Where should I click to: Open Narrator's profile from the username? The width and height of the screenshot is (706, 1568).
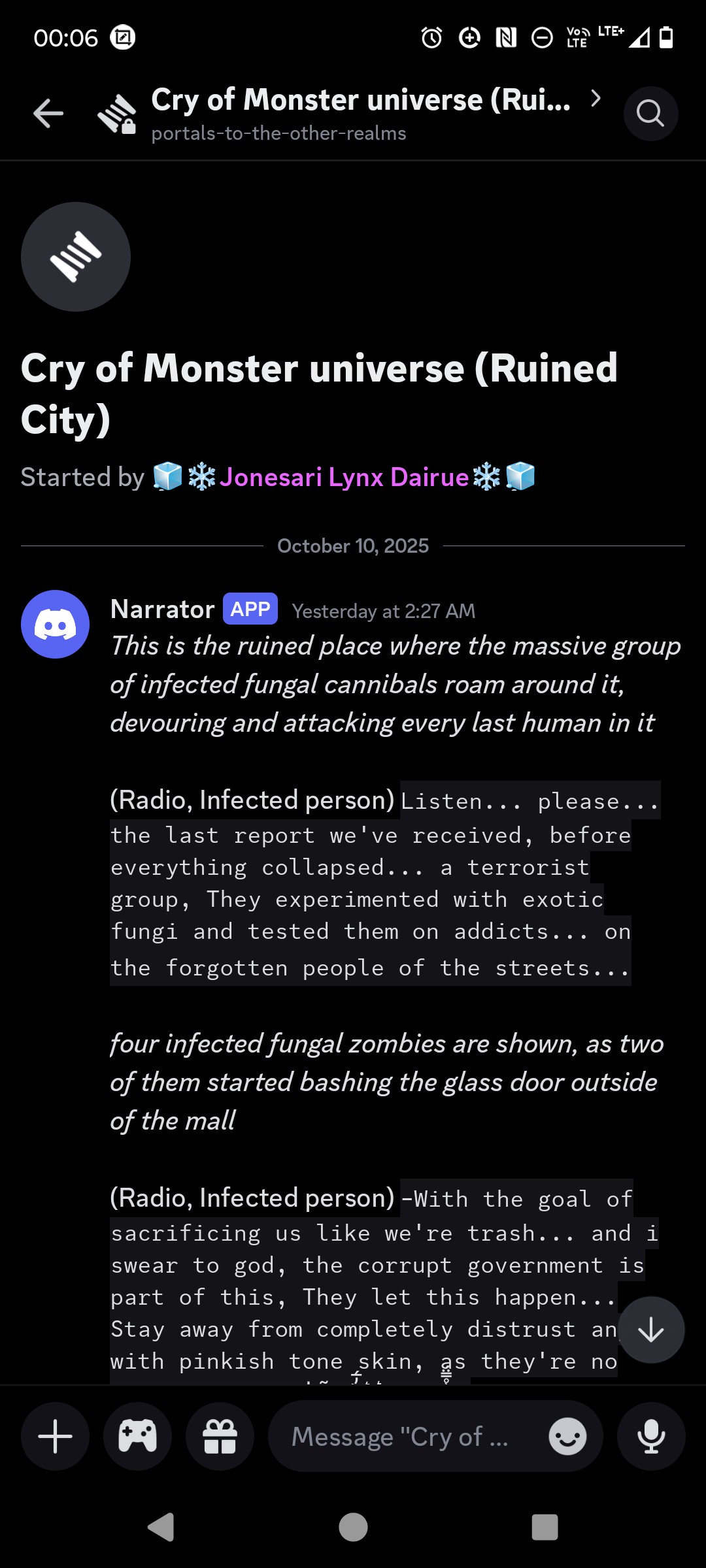pos(162,610)
